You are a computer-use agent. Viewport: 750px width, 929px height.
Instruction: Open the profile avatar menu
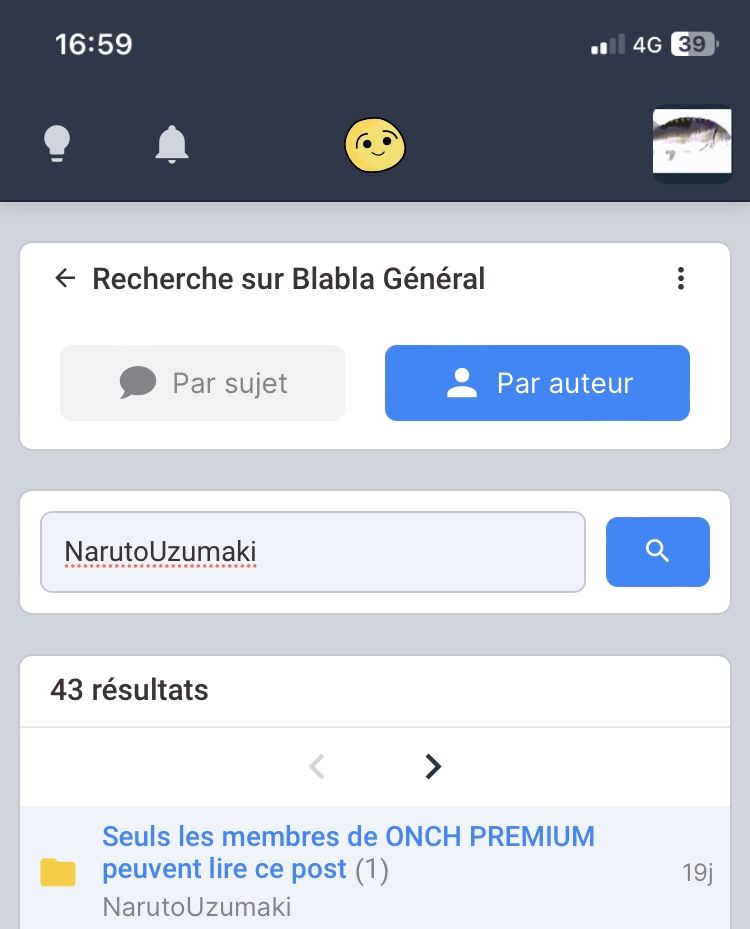[692, 143]
